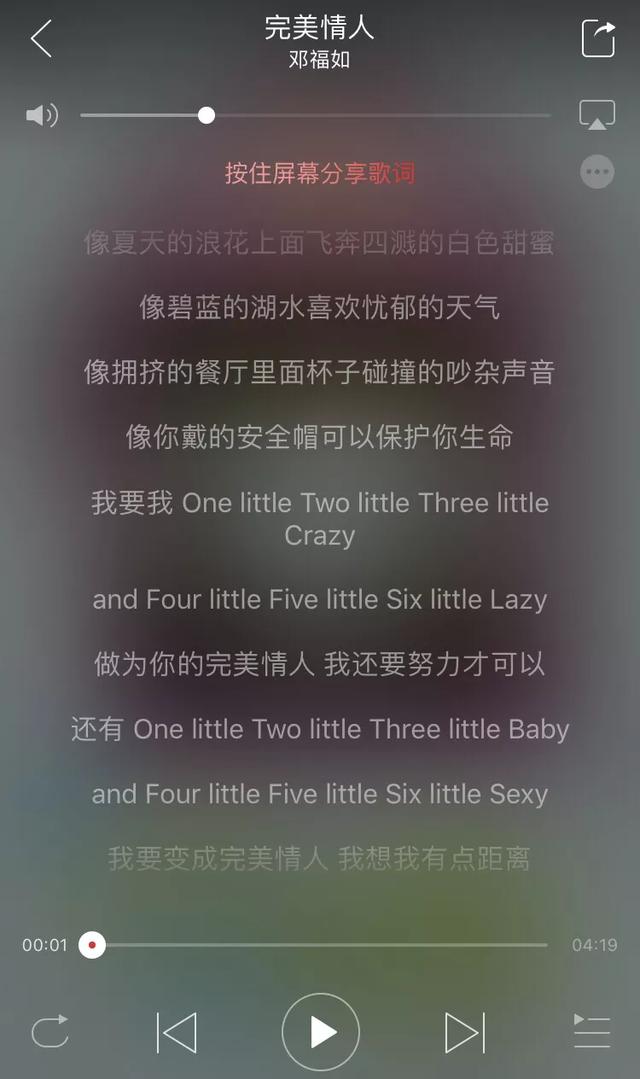This screenshot has height=1079, width=640.
Task: Open the current playlist queue
Action: point(592,1031)
